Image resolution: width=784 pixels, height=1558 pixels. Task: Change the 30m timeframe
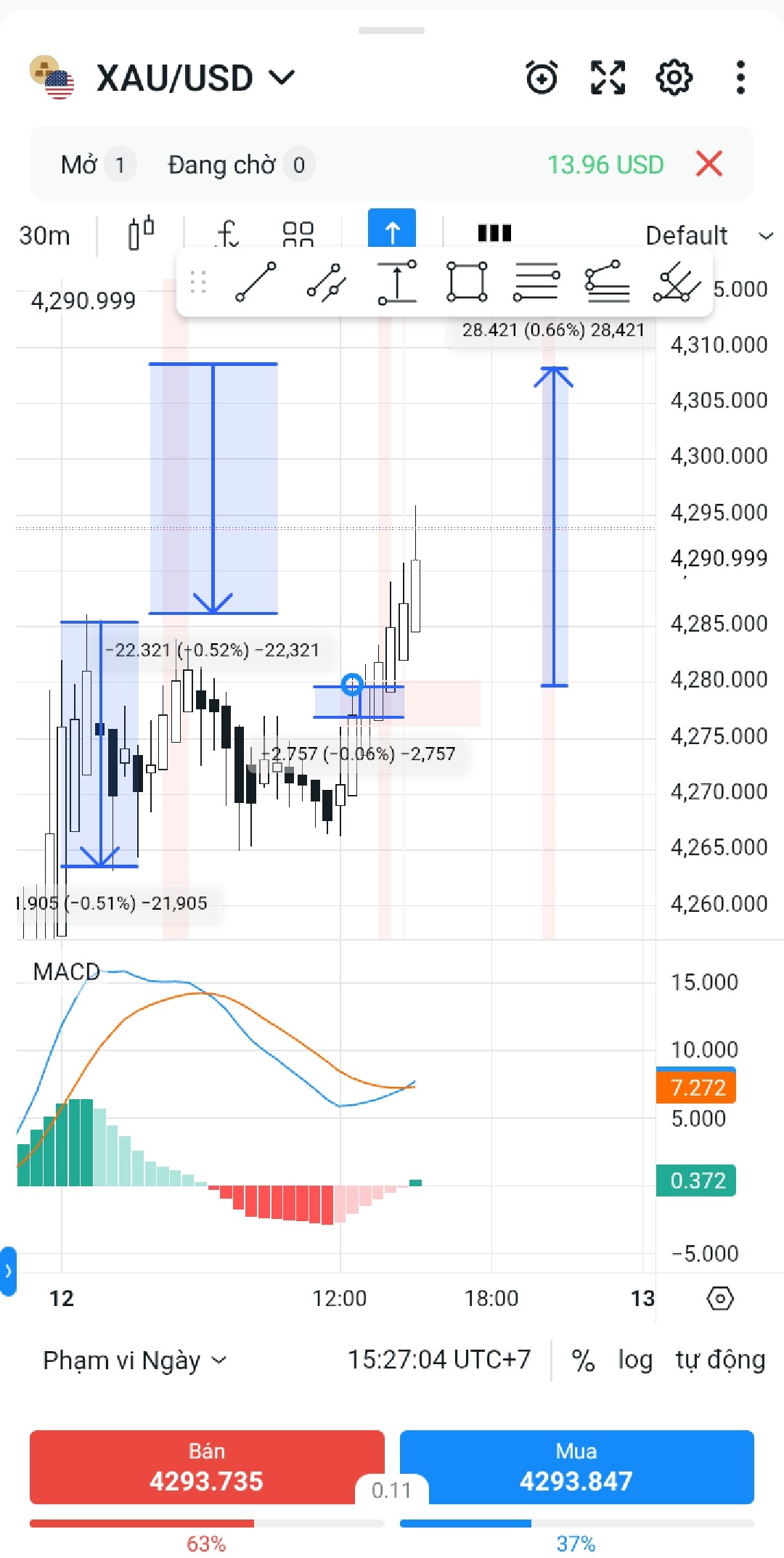[44, 235]
